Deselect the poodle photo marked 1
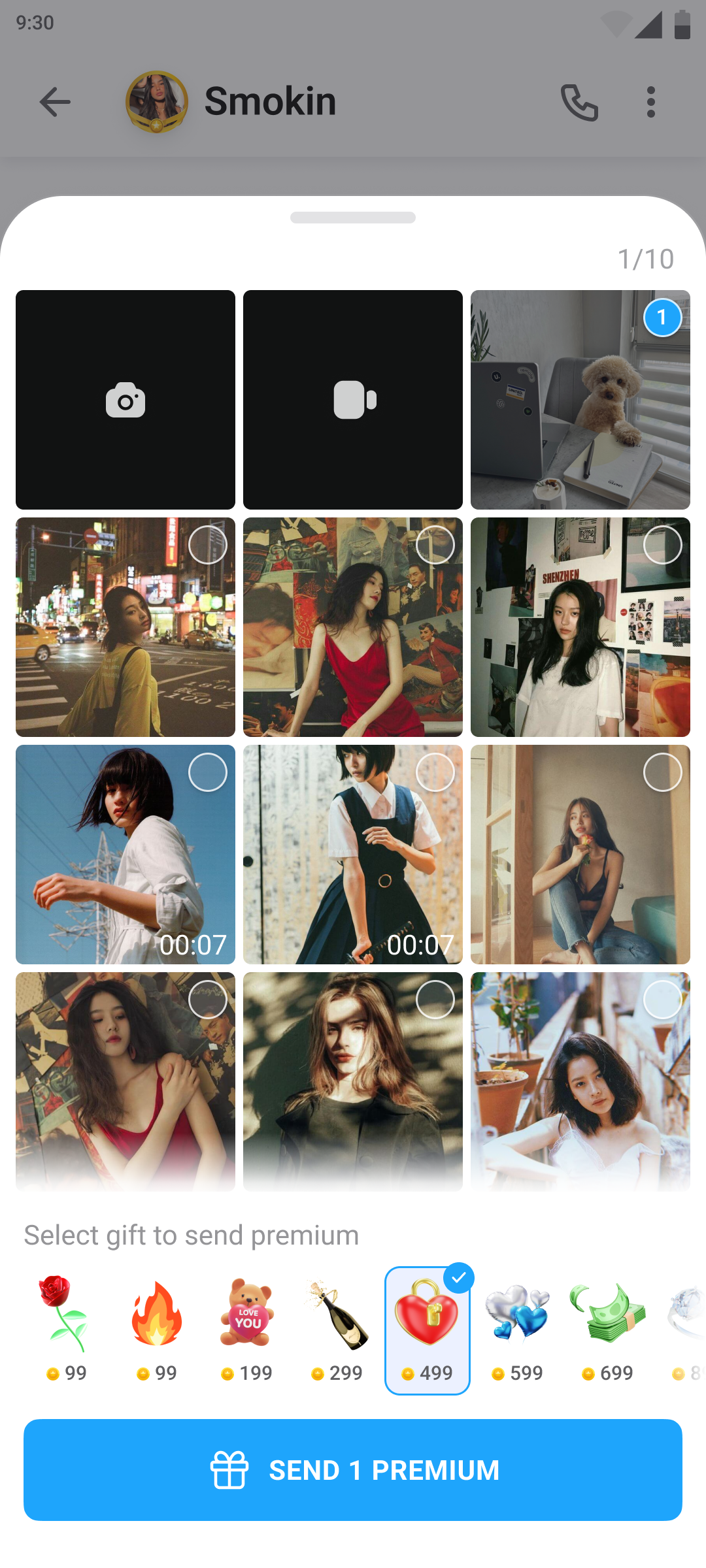The height and width of the screenshot is (1568, 706). [x=662, y=318]
